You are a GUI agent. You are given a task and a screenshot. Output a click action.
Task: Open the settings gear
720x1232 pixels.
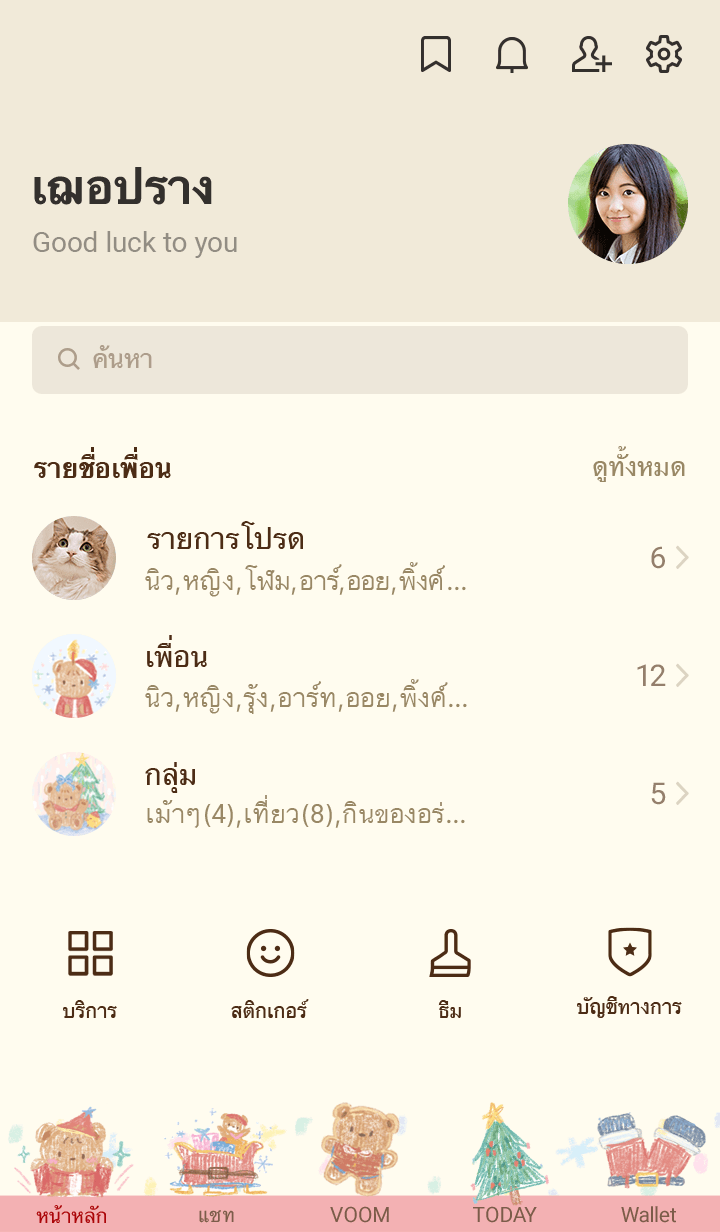[x=664, y=55]
